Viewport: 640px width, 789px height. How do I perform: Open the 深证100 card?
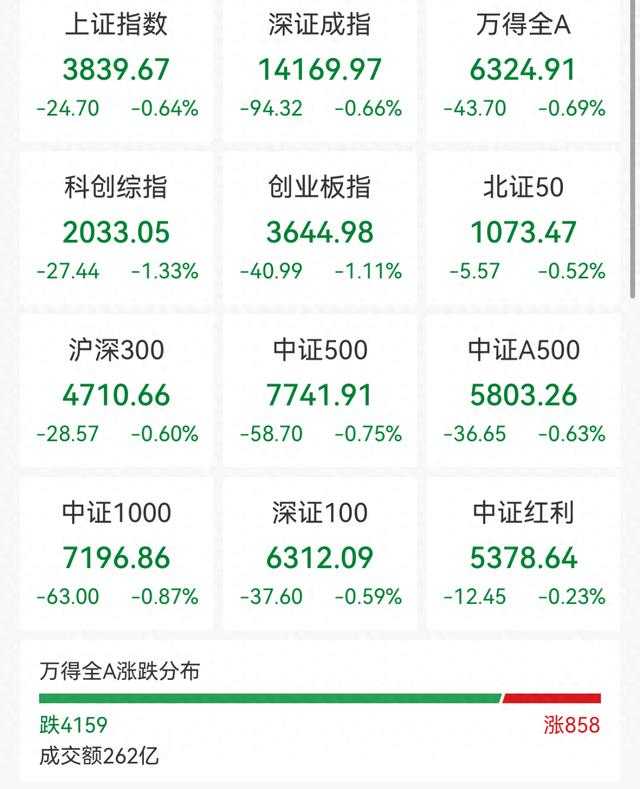pyautogui.click(x=320, y=553)
